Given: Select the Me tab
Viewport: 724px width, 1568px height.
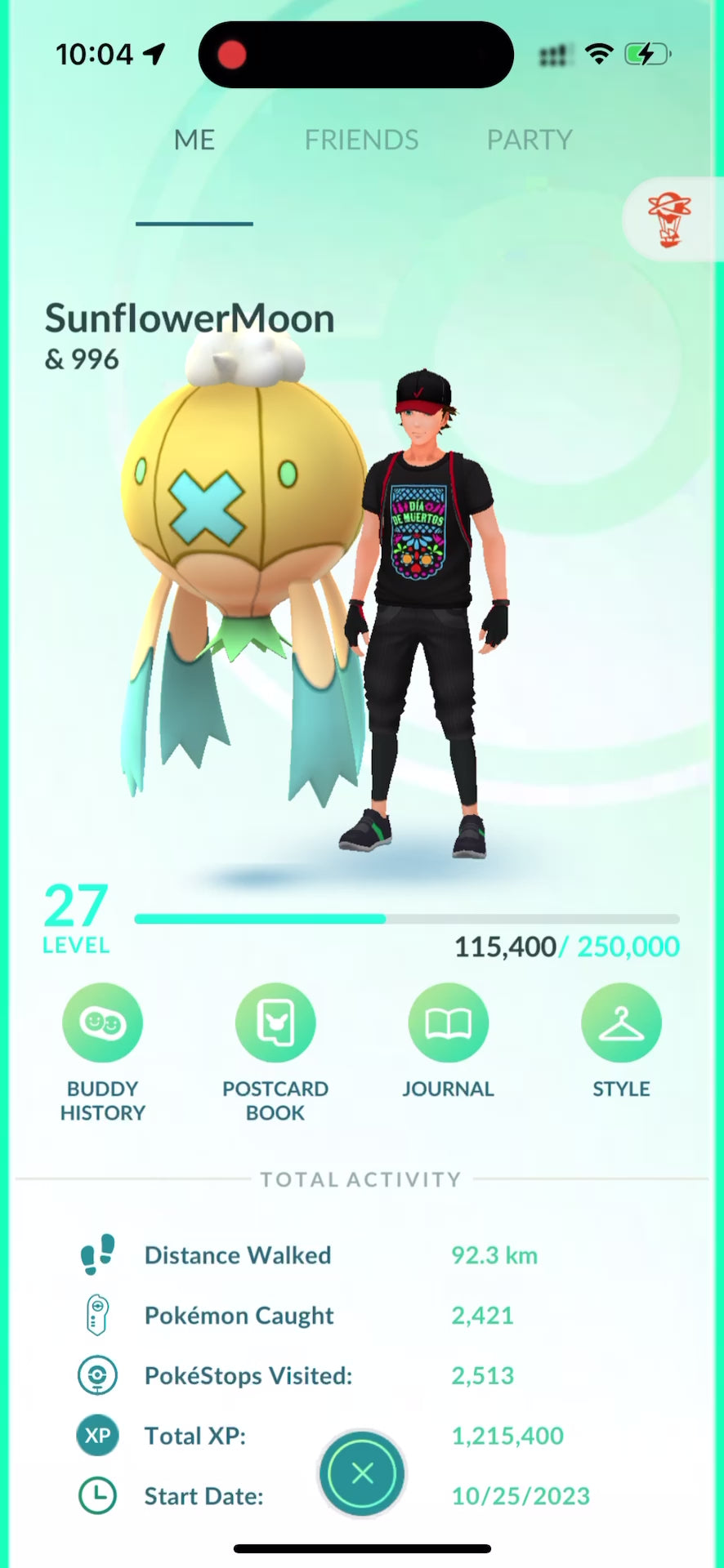Looking at the screenshot, I should point(194,140).
